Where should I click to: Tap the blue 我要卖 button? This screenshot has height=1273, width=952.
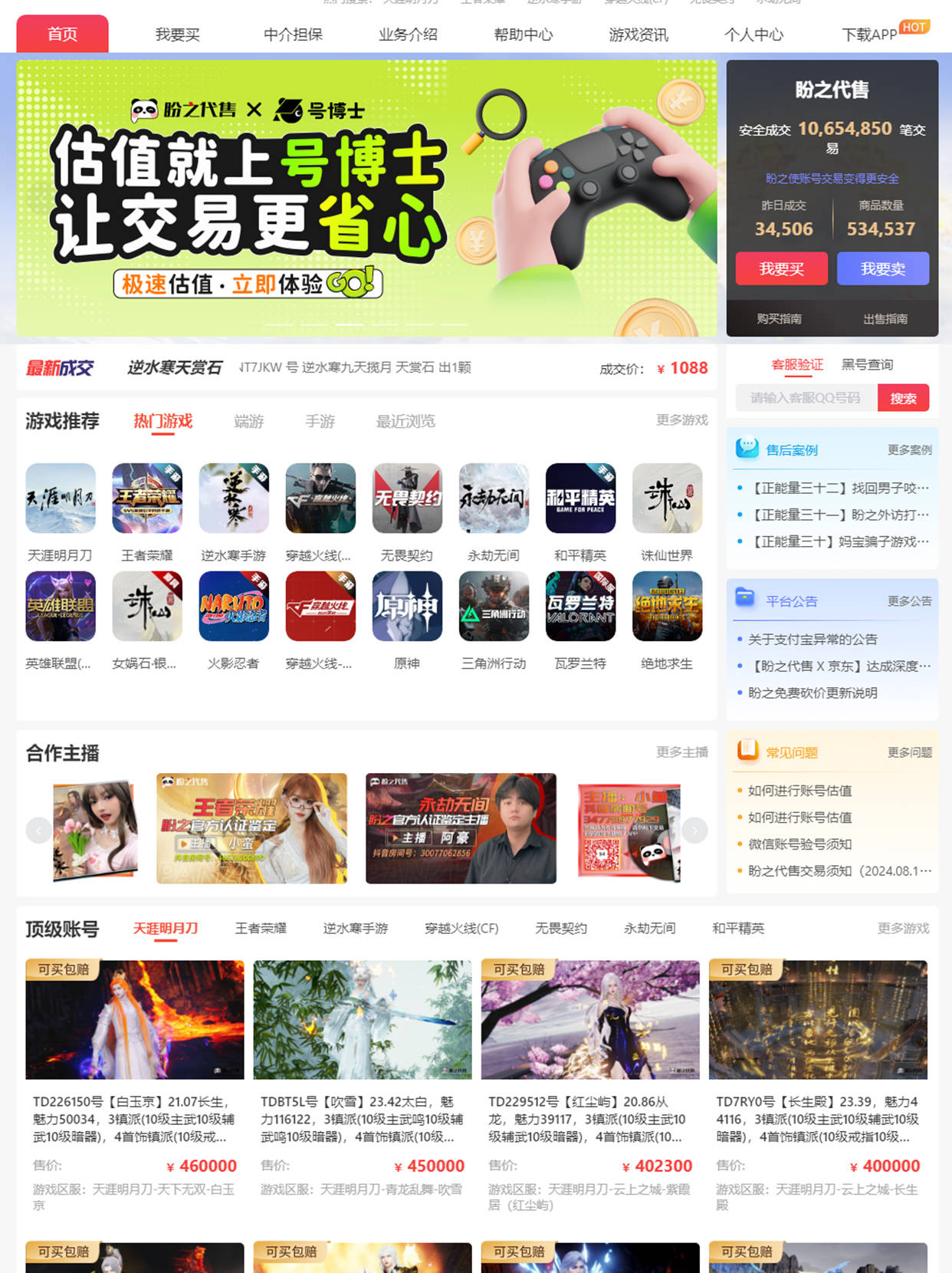tap(882, 268)
